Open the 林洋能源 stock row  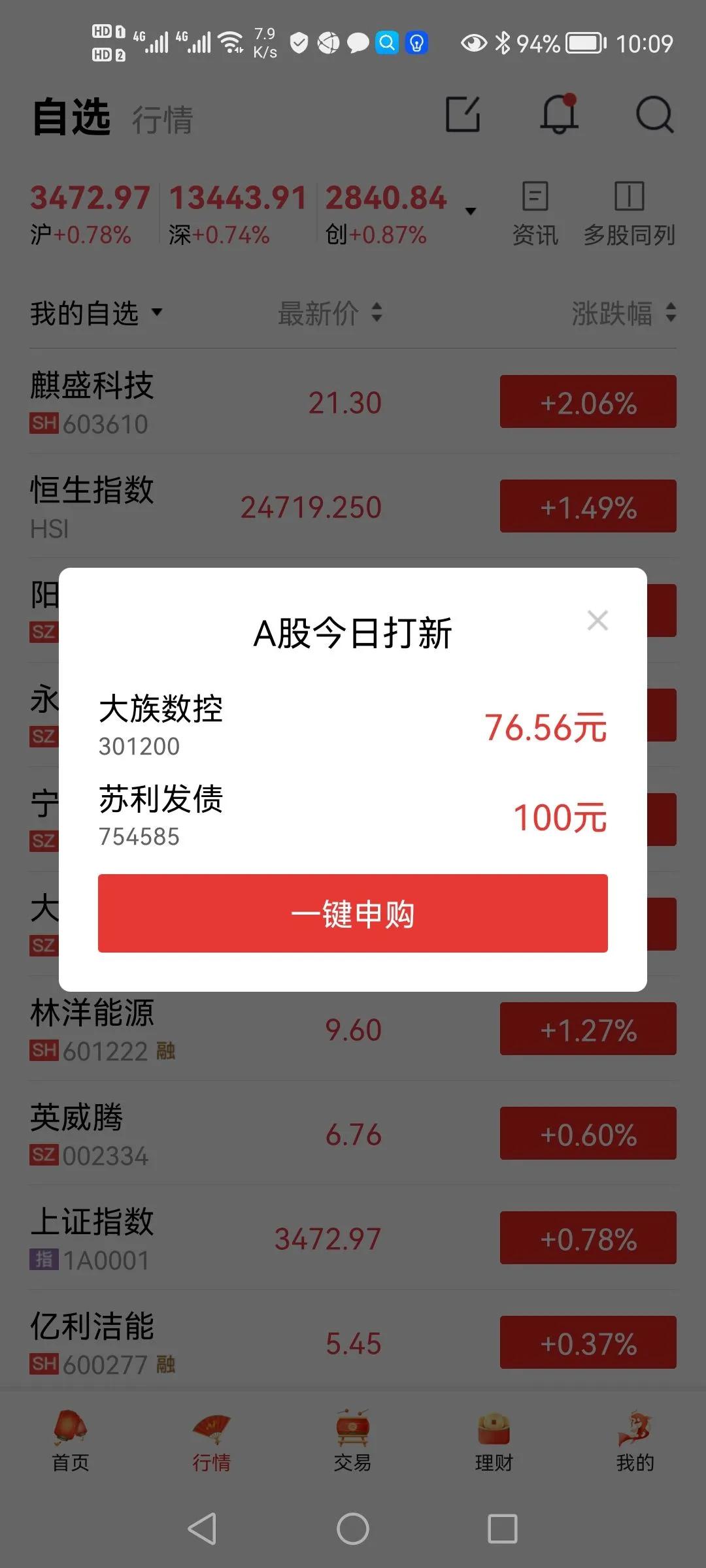pyautogui.click(x=261, y=1029)
